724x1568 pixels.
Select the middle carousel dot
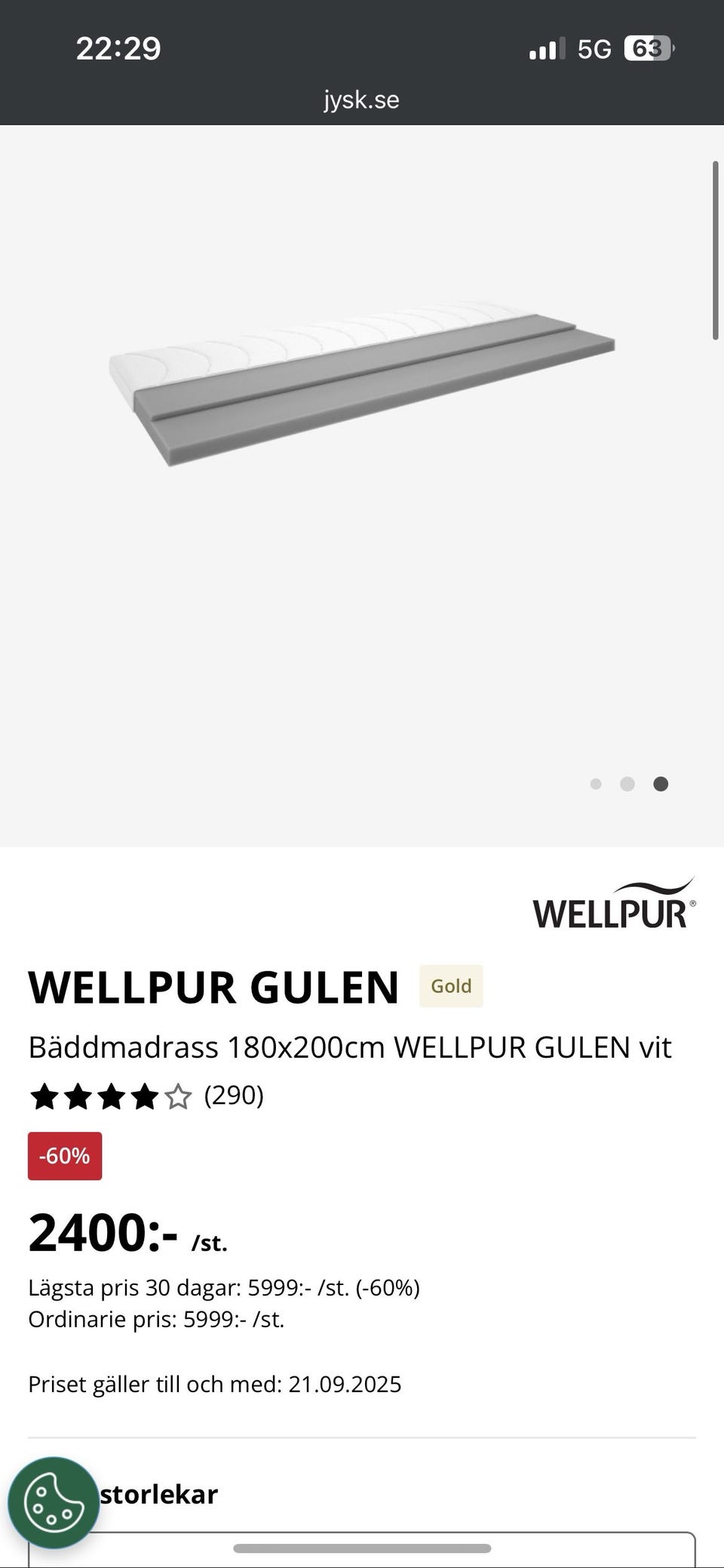pyautogui.click(x=628, y=784)
